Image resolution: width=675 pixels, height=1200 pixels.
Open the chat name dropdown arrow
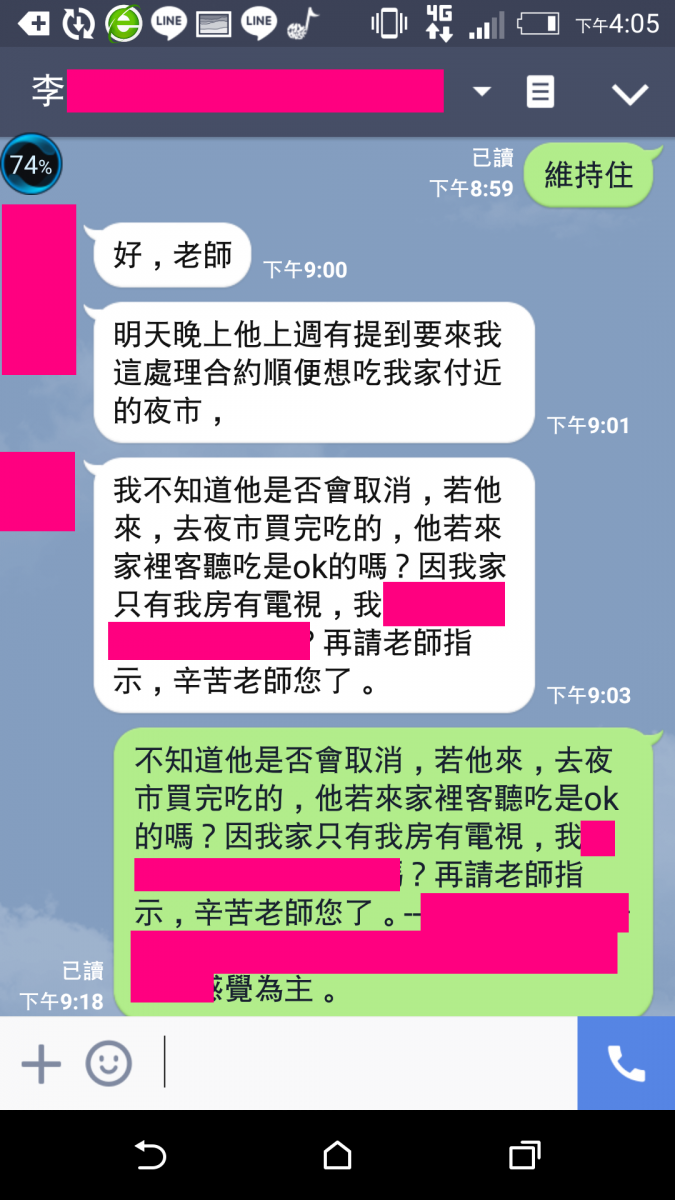(482, 92)
